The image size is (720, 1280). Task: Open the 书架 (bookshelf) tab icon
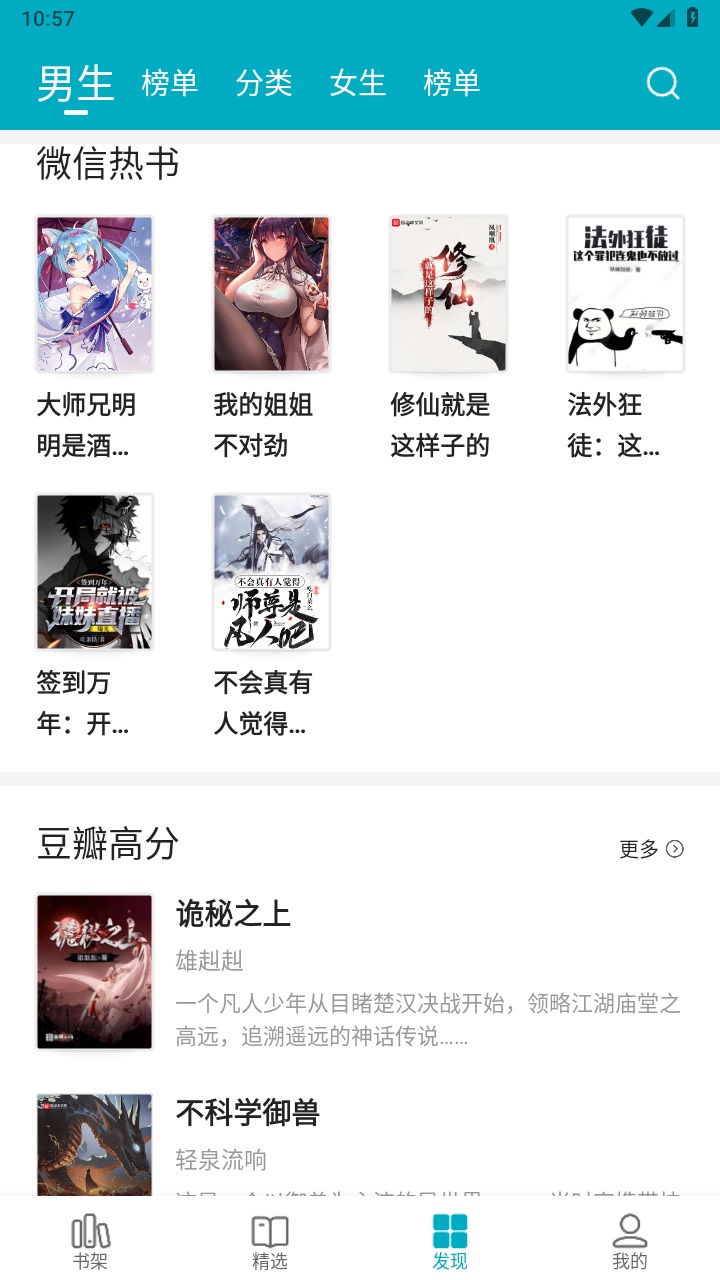pos(89,1236)
